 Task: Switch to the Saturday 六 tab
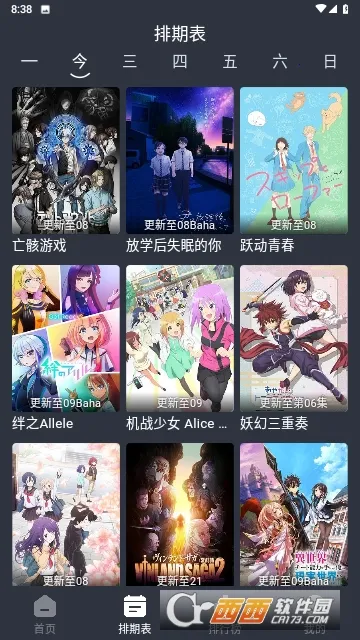(x=280, y=62)
